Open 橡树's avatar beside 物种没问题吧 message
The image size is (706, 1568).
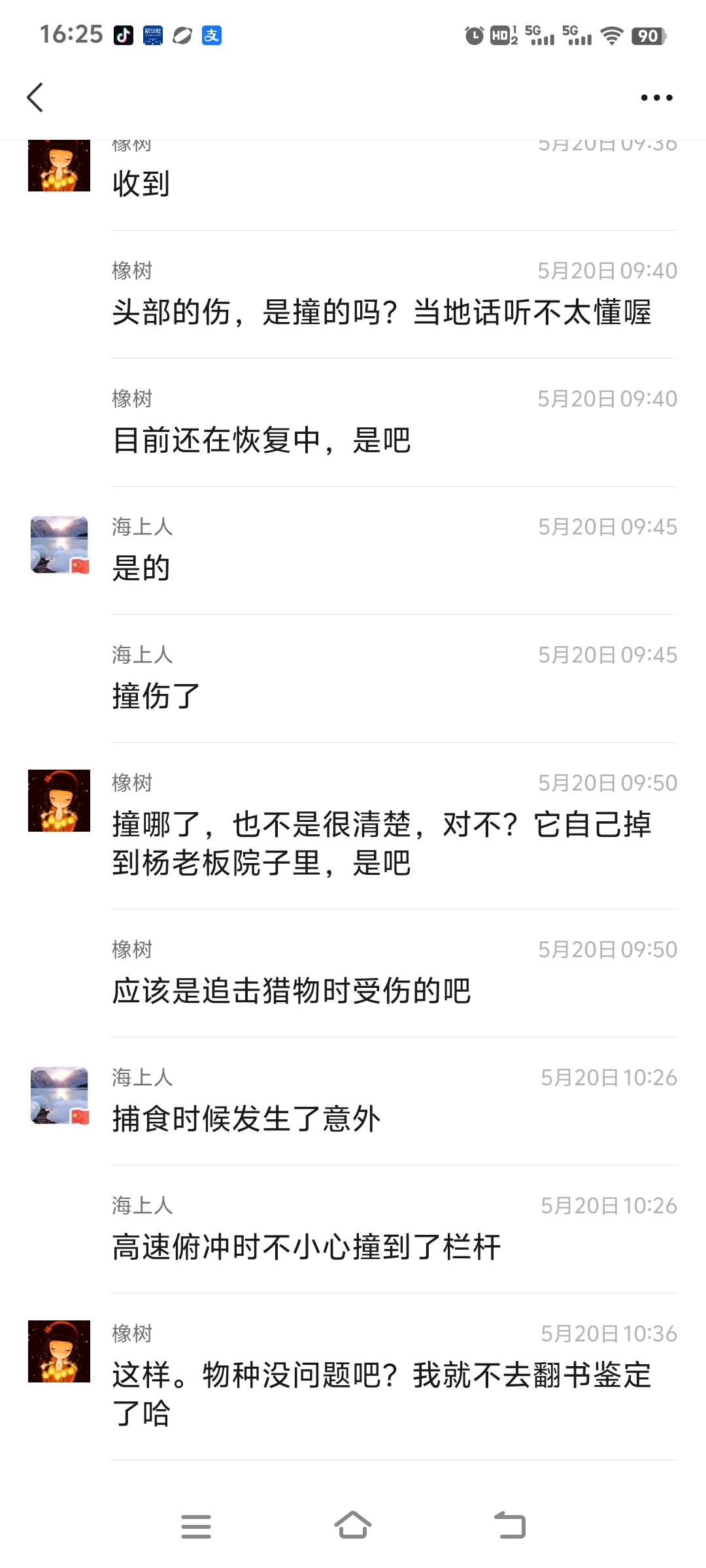[59, 1351]
